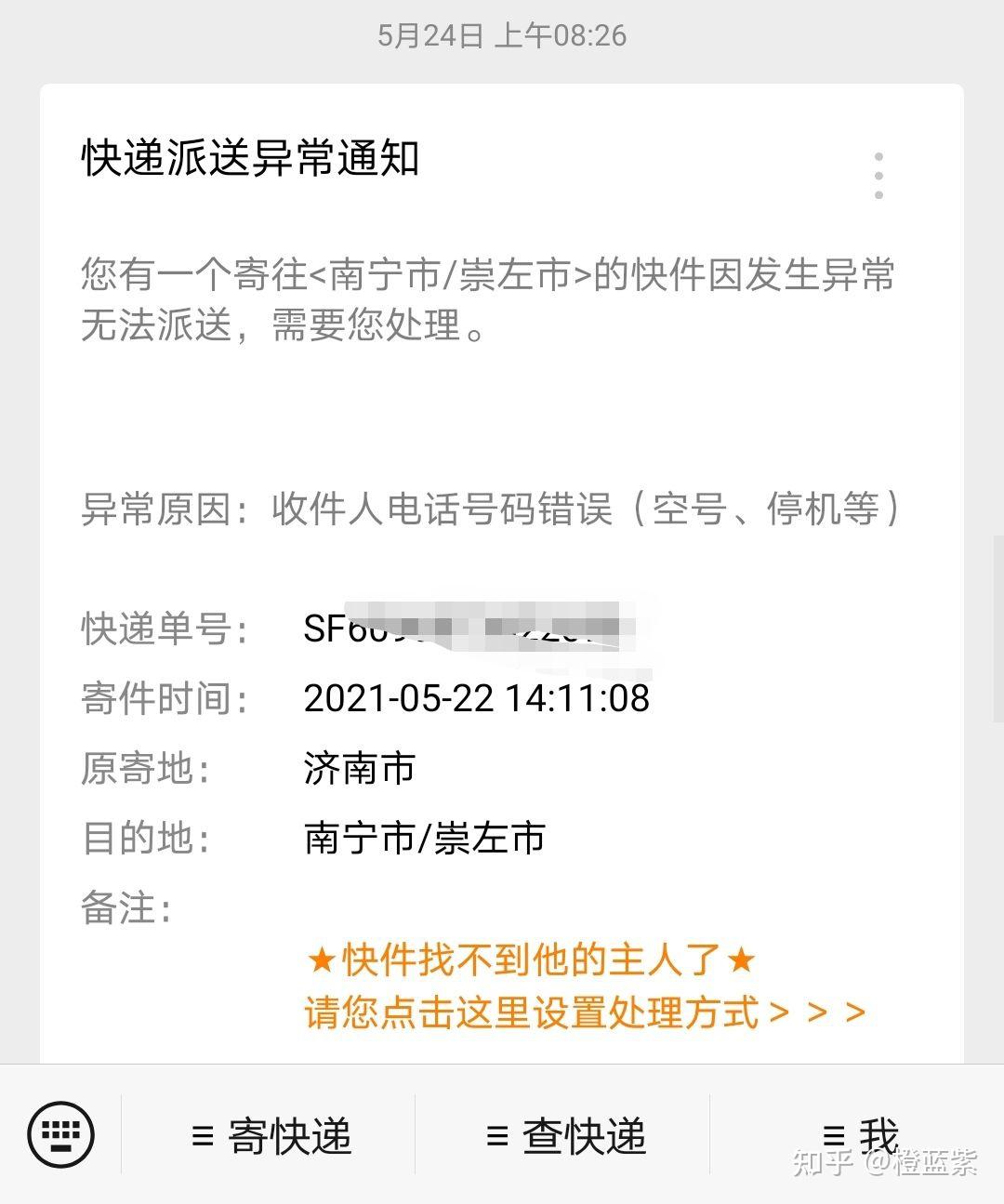Tap the 查快递 icon in bottom menu
This screenshot has height=1204, width=1004.
497,1134
